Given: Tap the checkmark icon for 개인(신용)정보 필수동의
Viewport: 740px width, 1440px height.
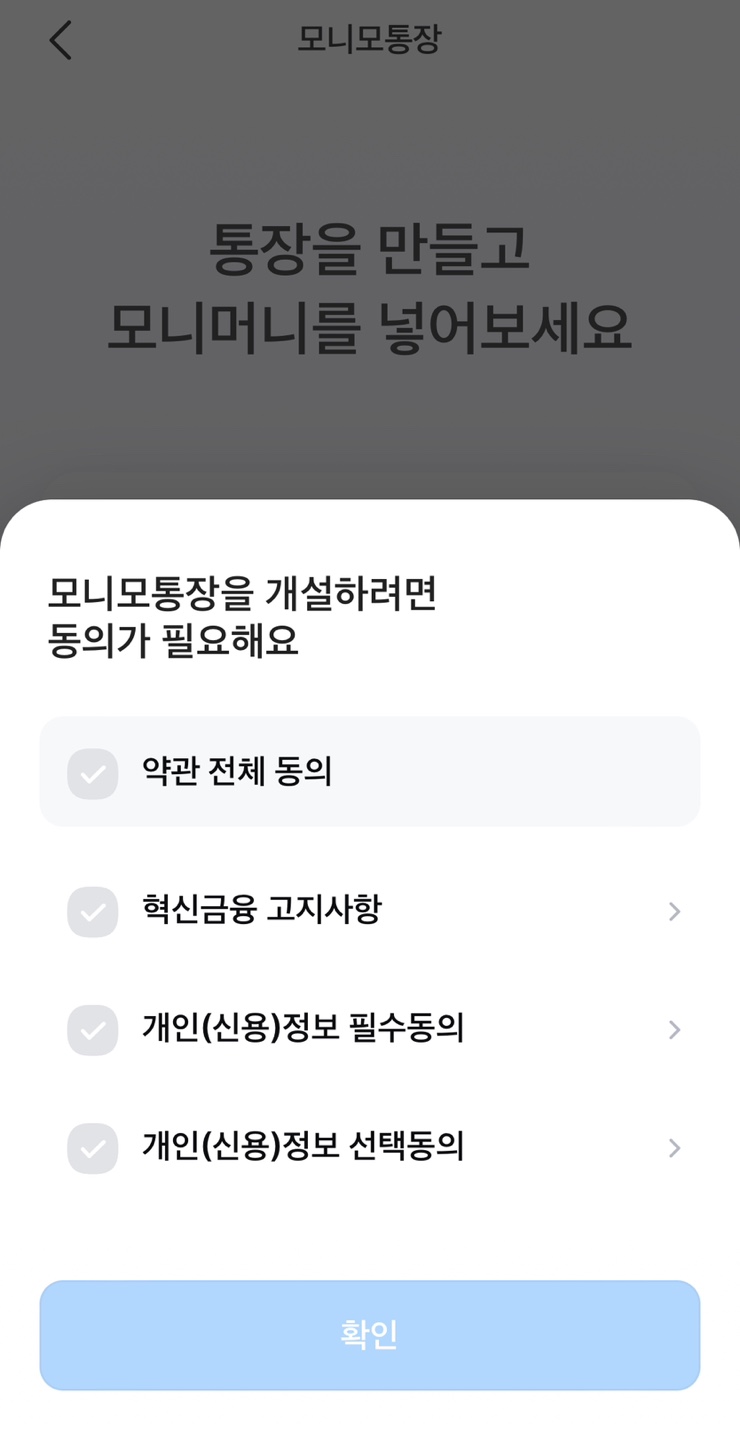Looking at the screenshot, I should (92, 1029).
